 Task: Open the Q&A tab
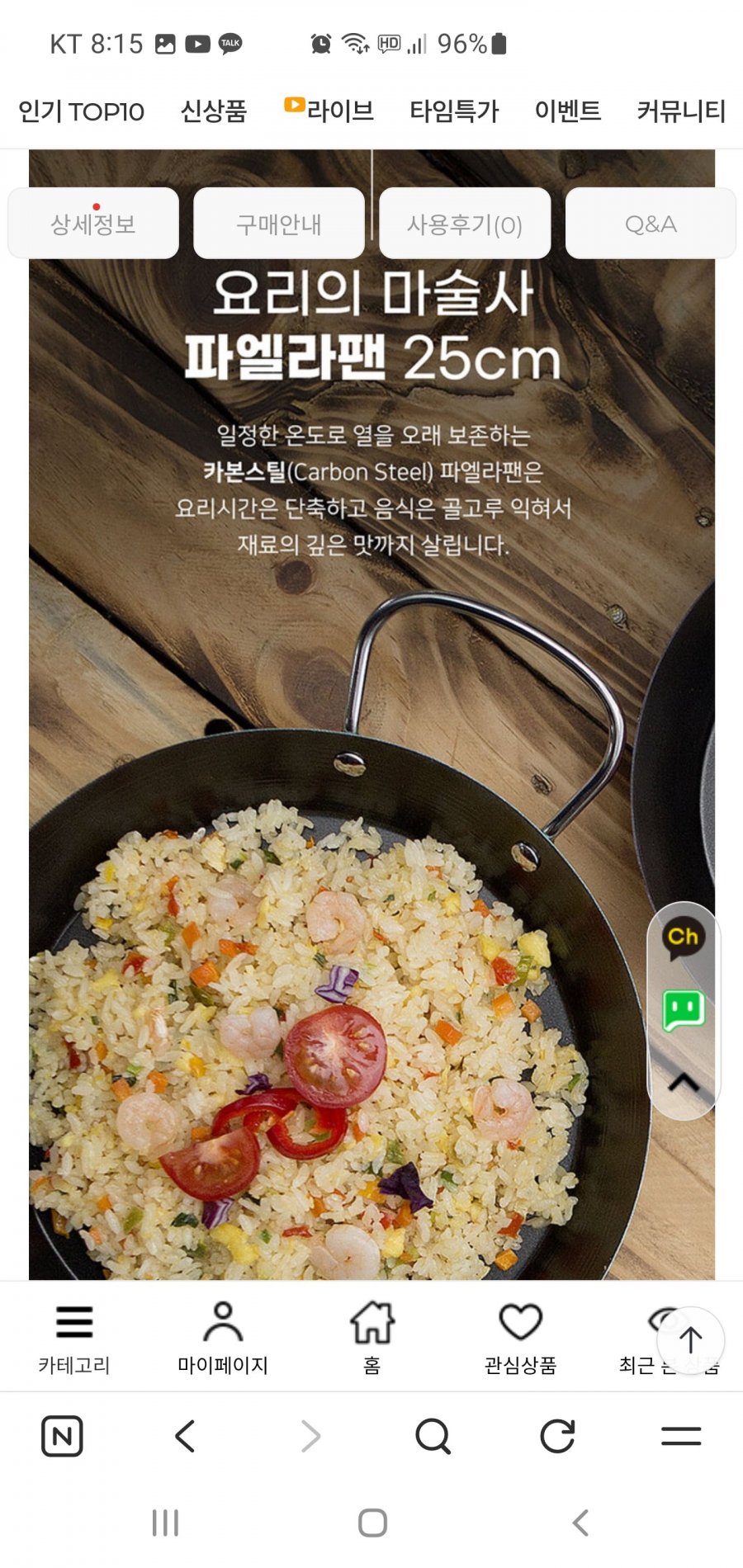coord(651,224)
